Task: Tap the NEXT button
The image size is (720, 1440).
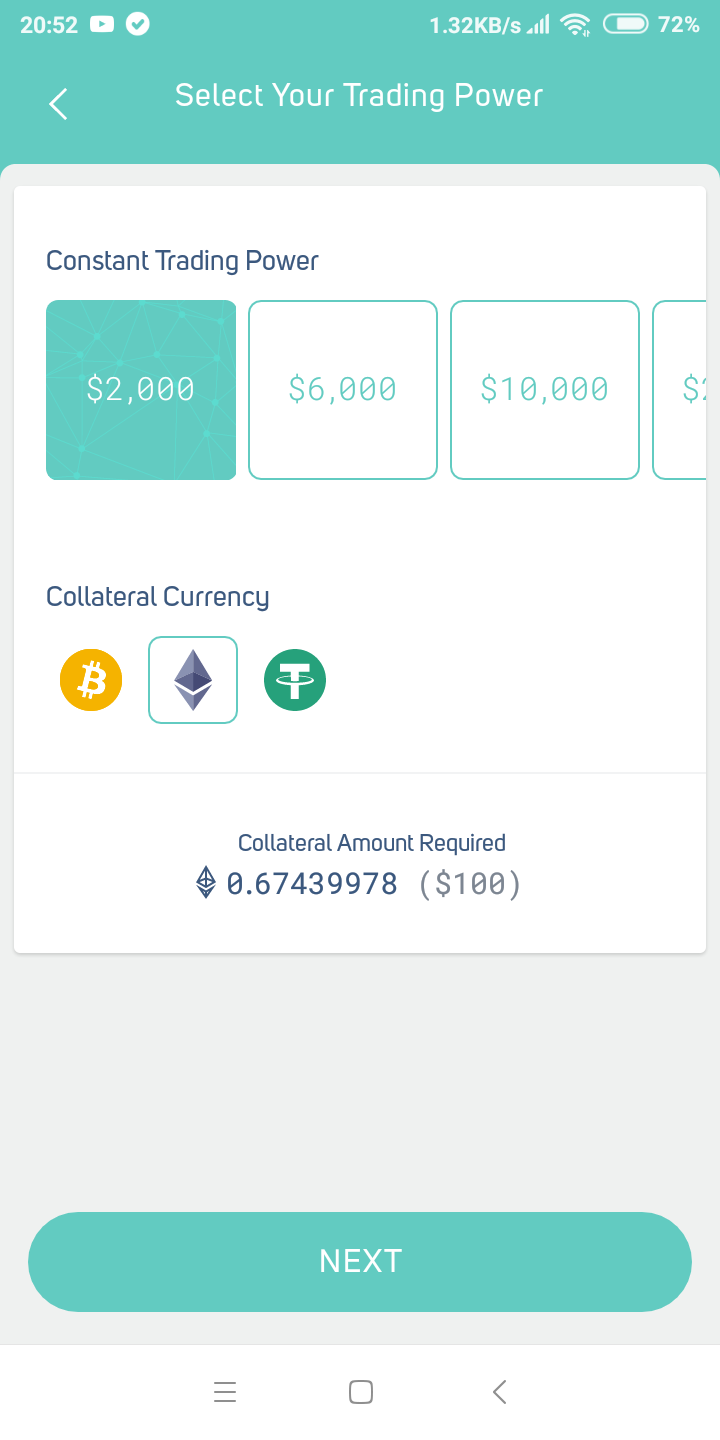Action: tap(360, 1261)
